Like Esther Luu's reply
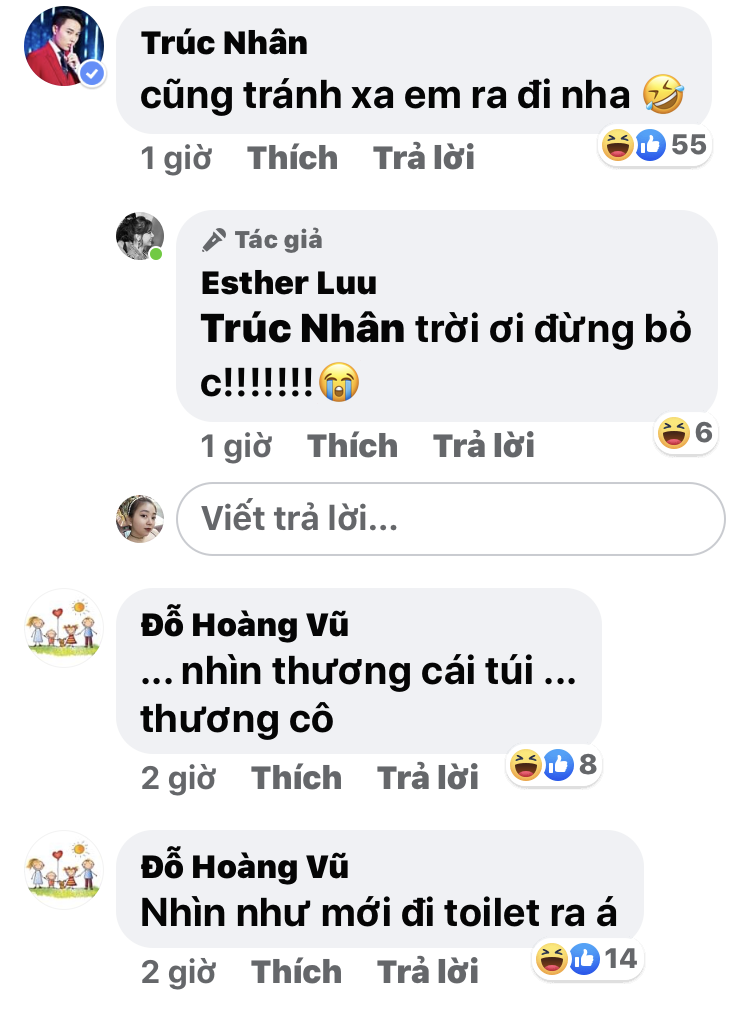750x1022 pixels. click(x=352, y=446)
